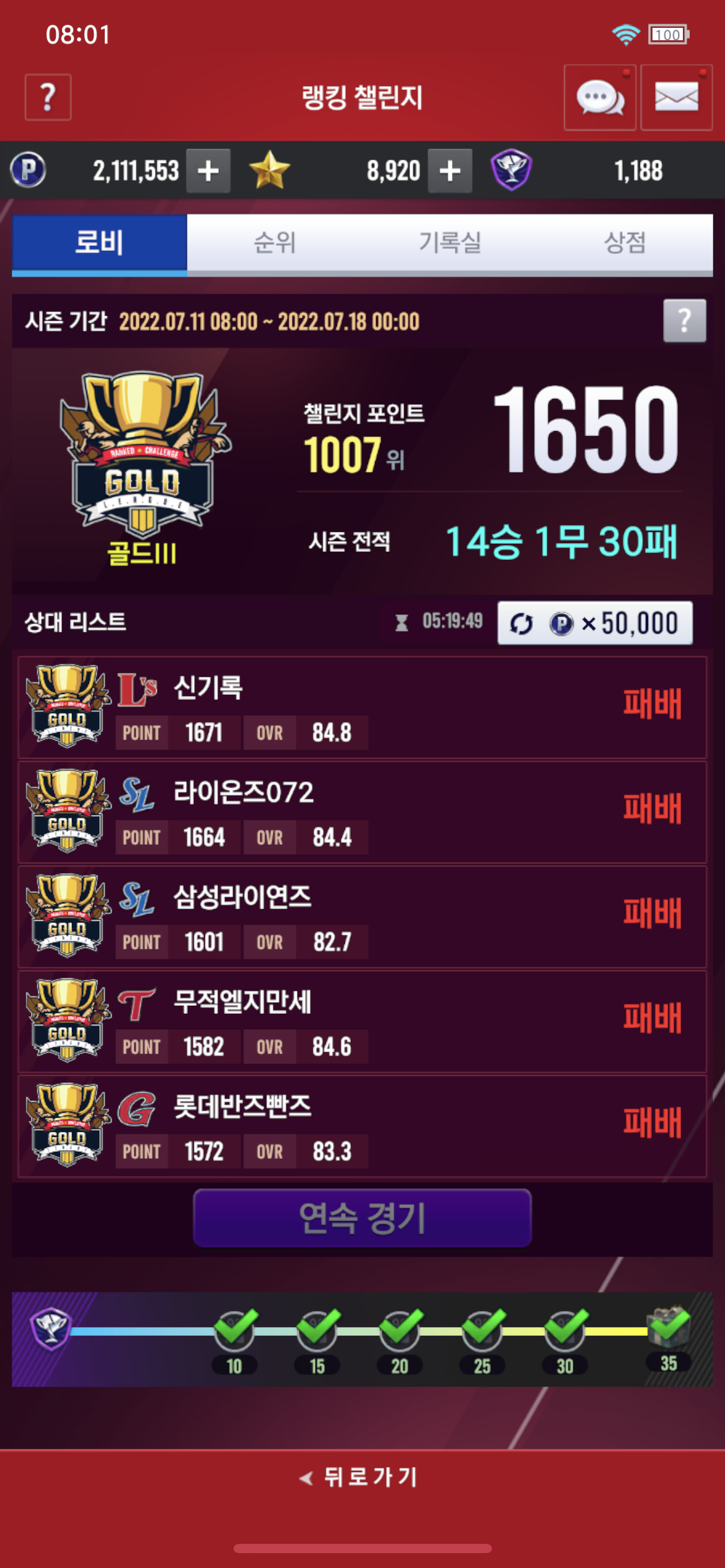This screenshot has width=725, height=1568.
Task: Go back with 뒤로가기 button
Action: 362,1478
